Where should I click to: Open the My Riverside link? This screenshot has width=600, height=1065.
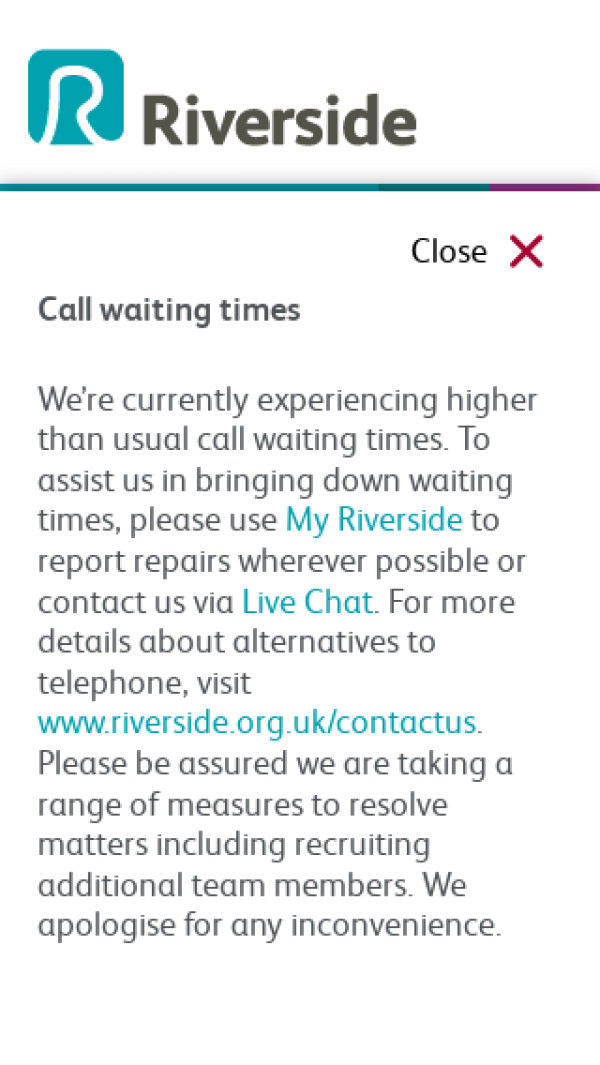[374, 520]
